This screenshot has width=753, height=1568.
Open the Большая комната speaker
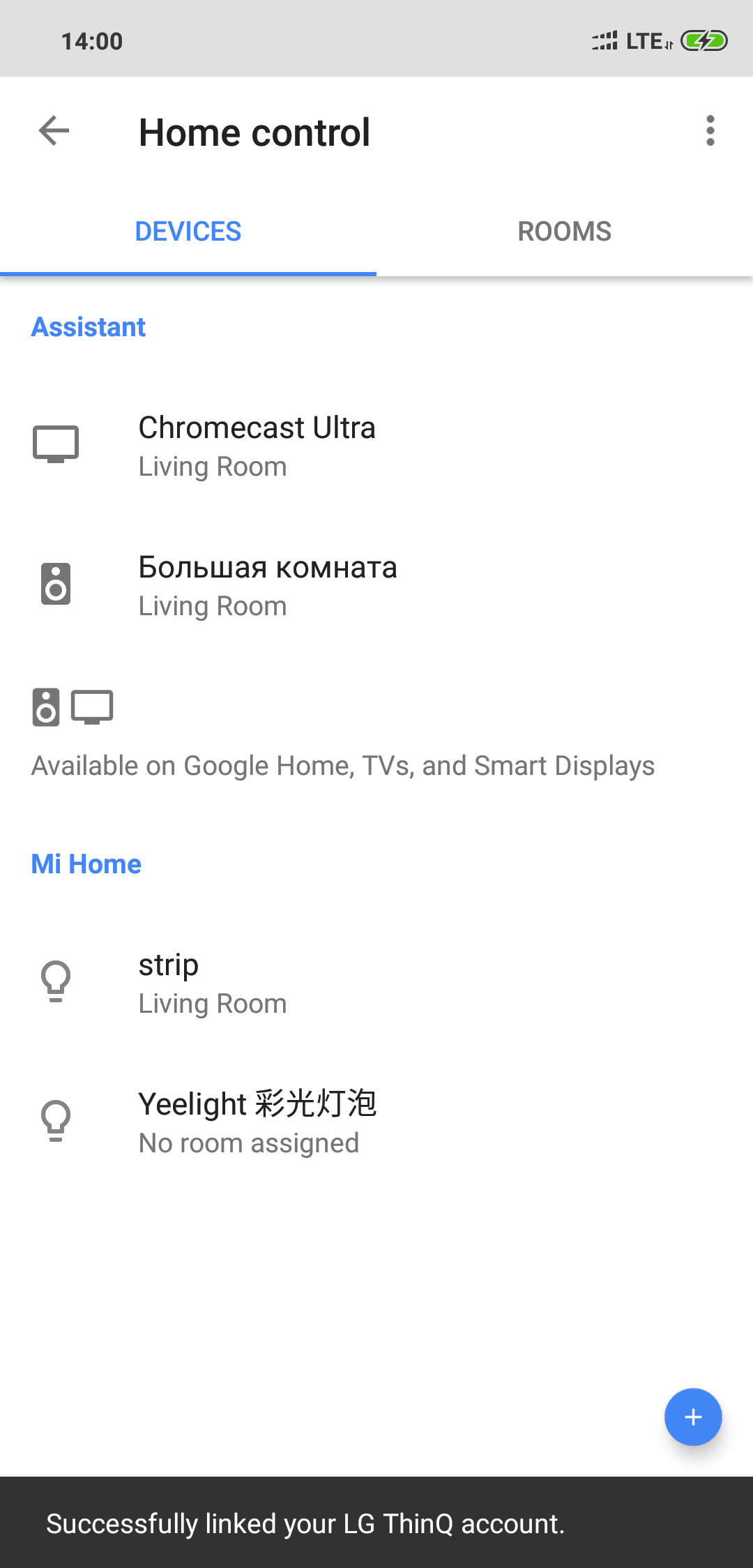(x=268, y=585)
